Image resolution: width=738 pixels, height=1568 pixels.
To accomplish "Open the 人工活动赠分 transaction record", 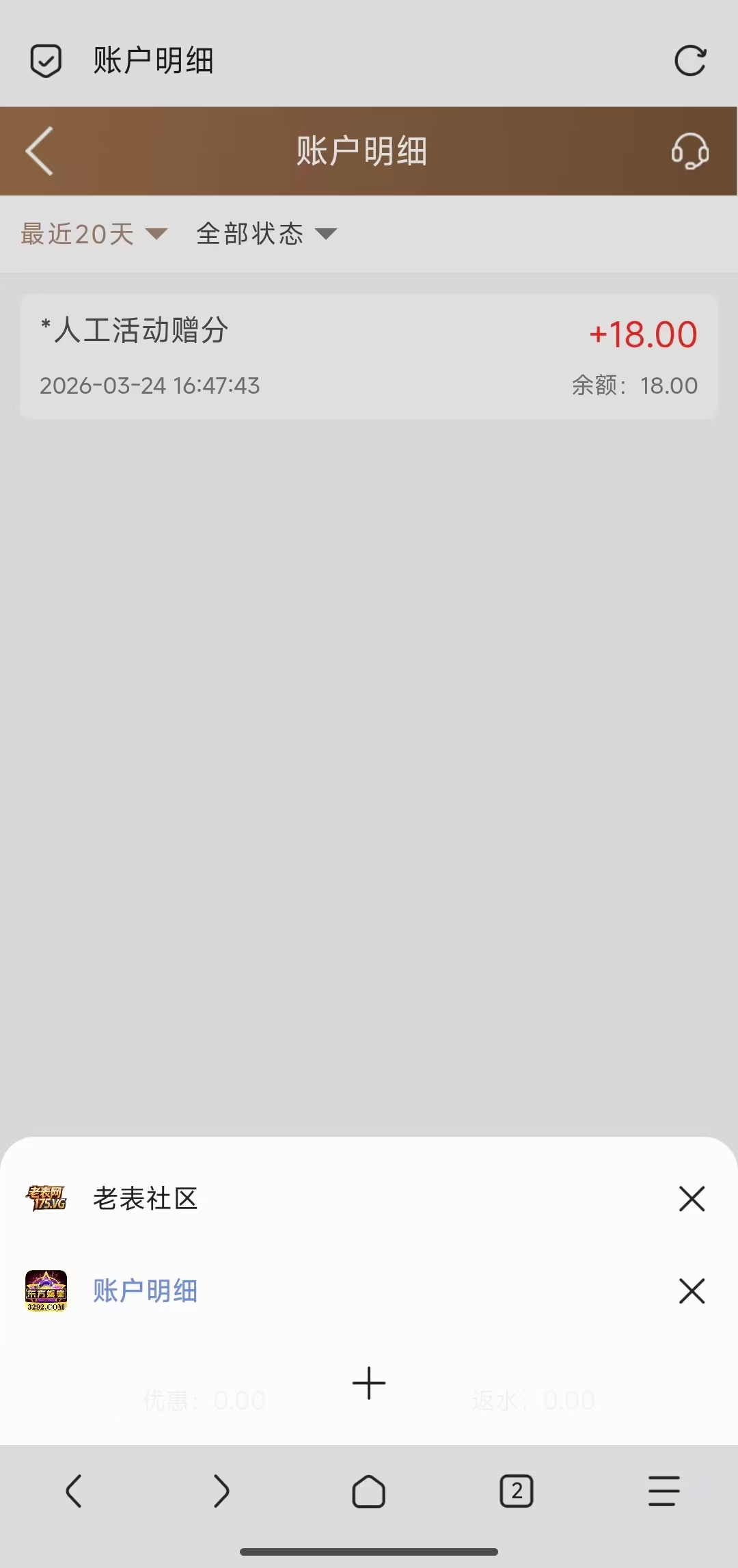I will coord(368,357).
